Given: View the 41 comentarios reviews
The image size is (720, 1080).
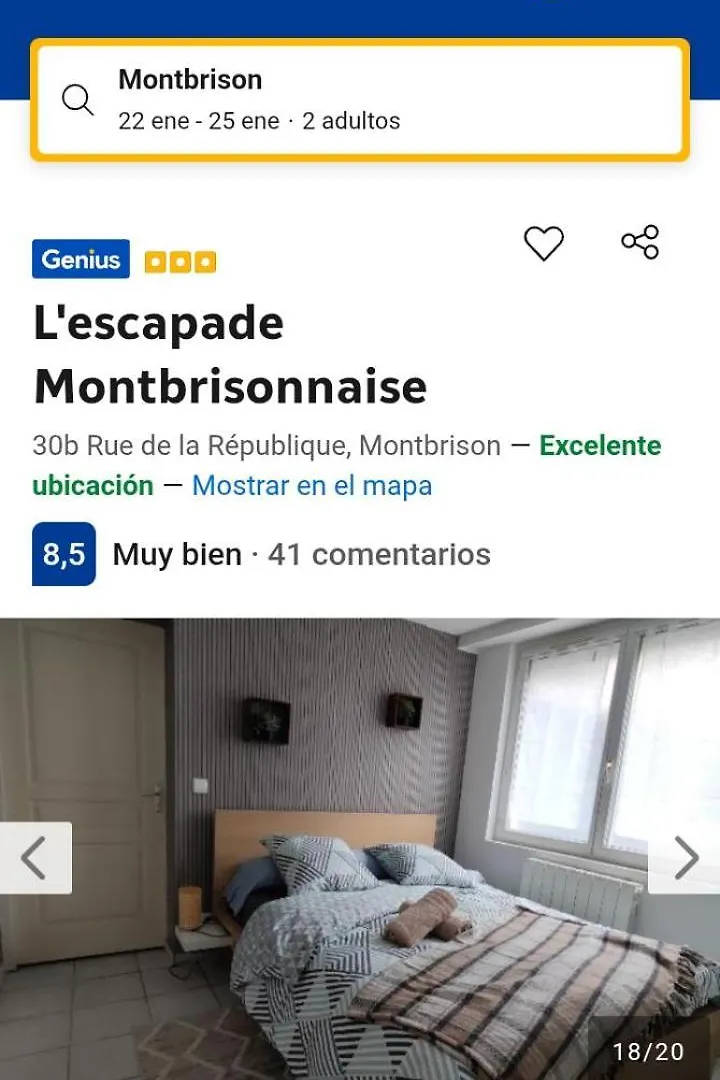Looking at the screenshot, I should 379,554.
